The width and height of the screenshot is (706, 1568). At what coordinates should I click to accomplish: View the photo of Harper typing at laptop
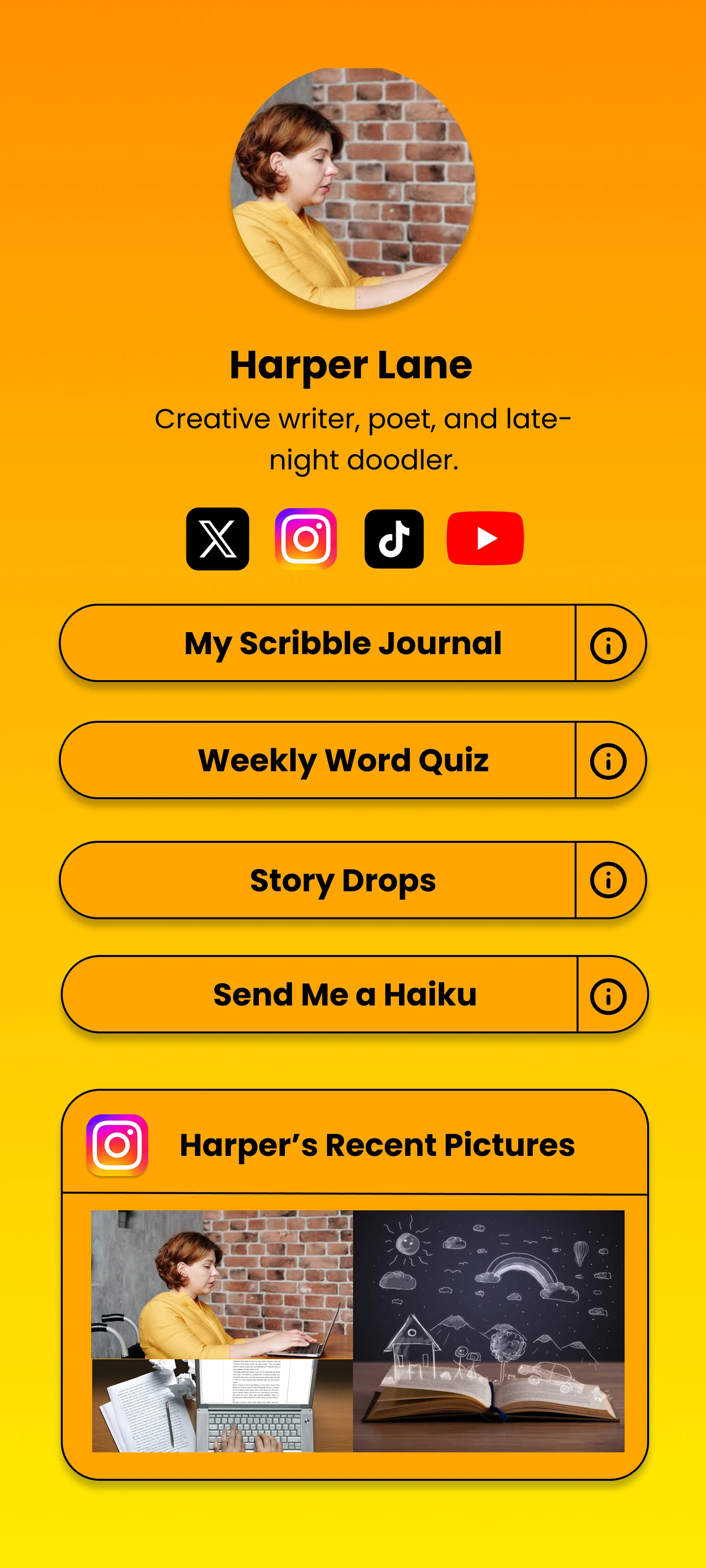(x=222, y=1284)
